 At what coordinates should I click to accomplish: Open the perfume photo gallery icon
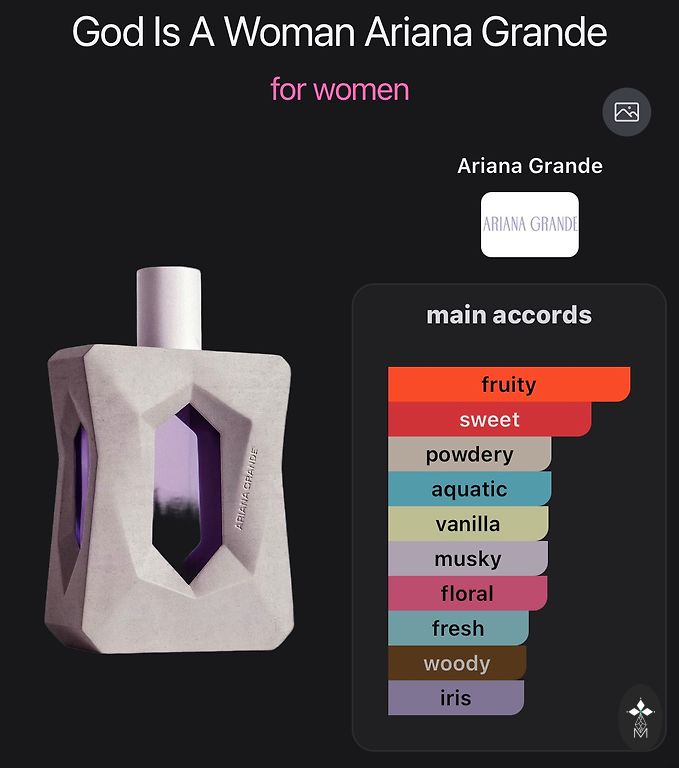626,112
